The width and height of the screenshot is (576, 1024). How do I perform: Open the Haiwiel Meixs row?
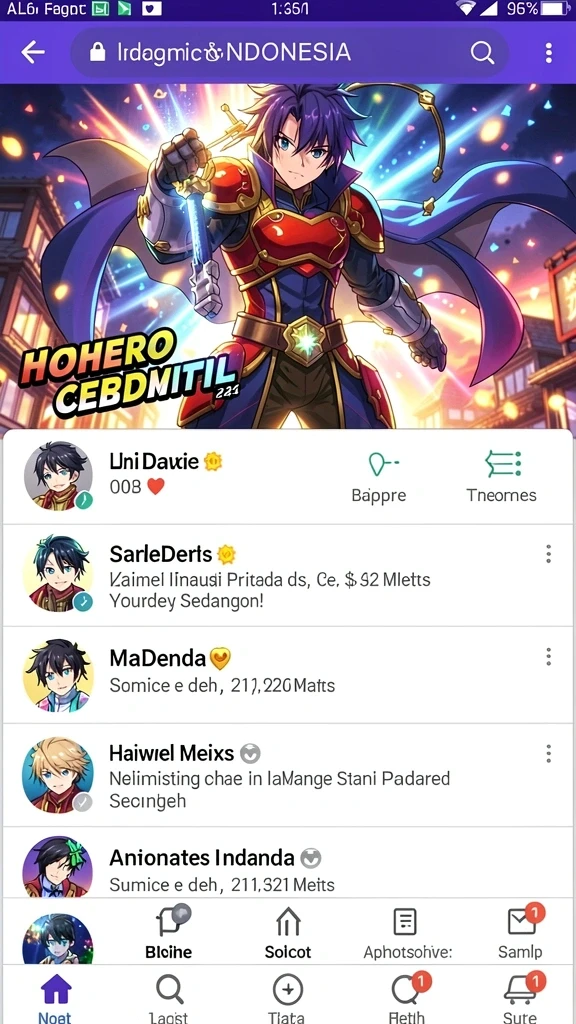click(x=288, y=775)
